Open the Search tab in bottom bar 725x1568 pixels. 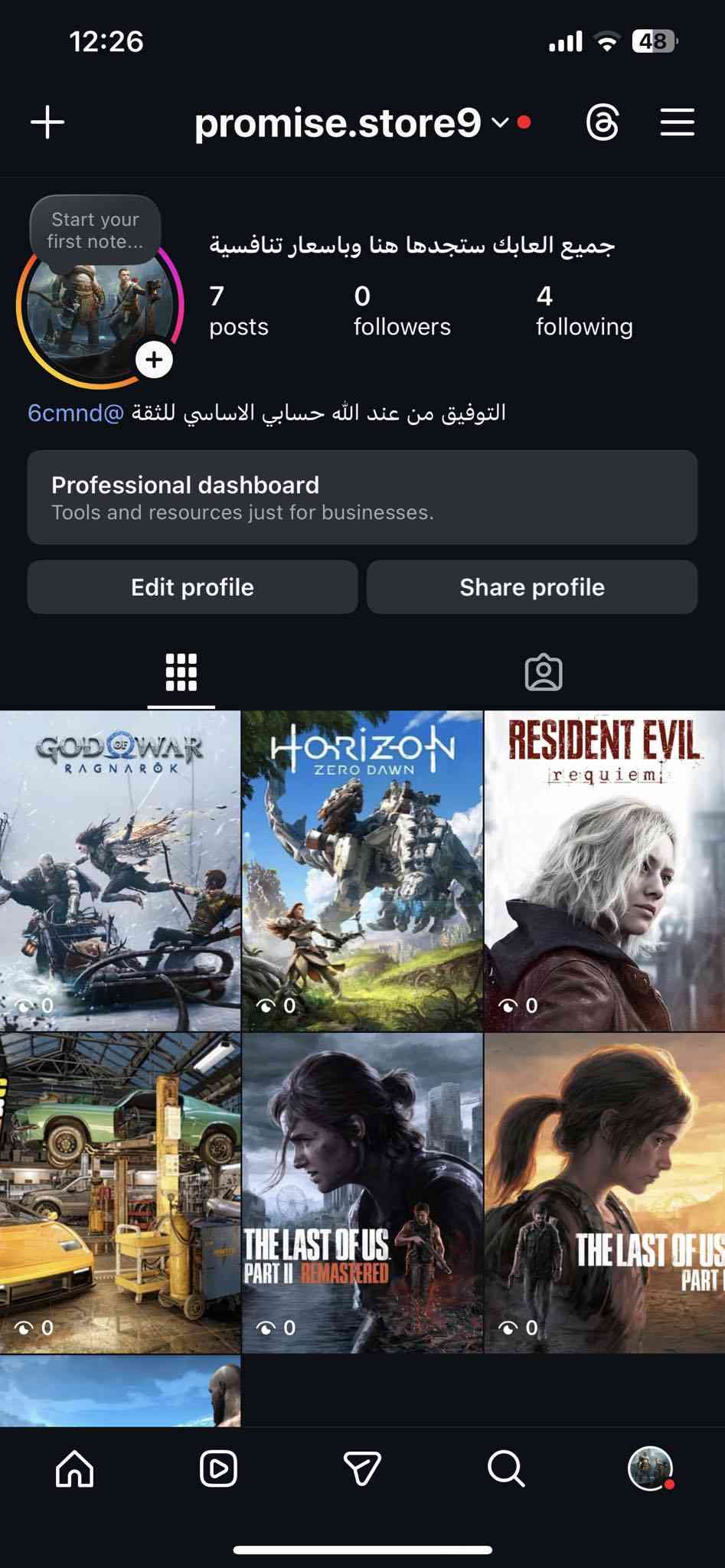point(506,1468)
